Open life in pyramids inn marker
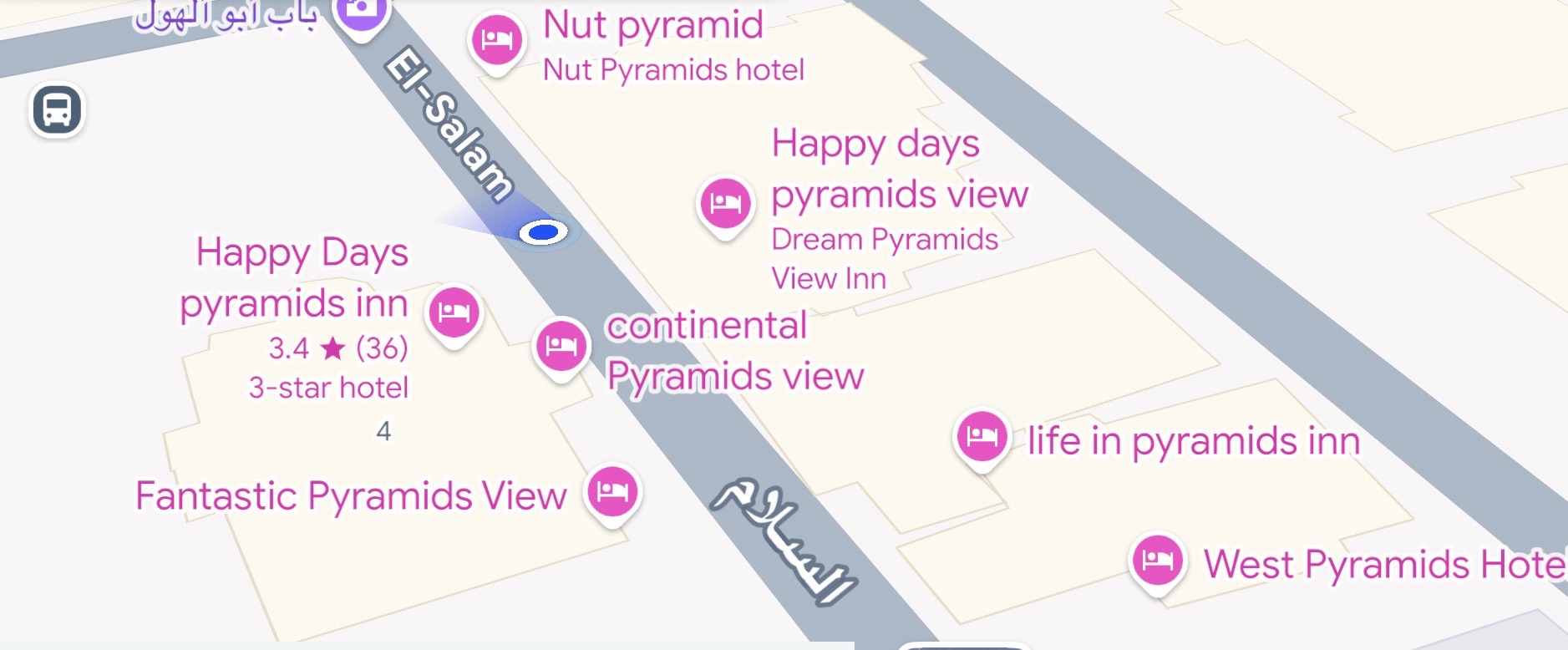The height and width of the screenshot is (650, 1568). pyautogui.click(x=982, y=436)
